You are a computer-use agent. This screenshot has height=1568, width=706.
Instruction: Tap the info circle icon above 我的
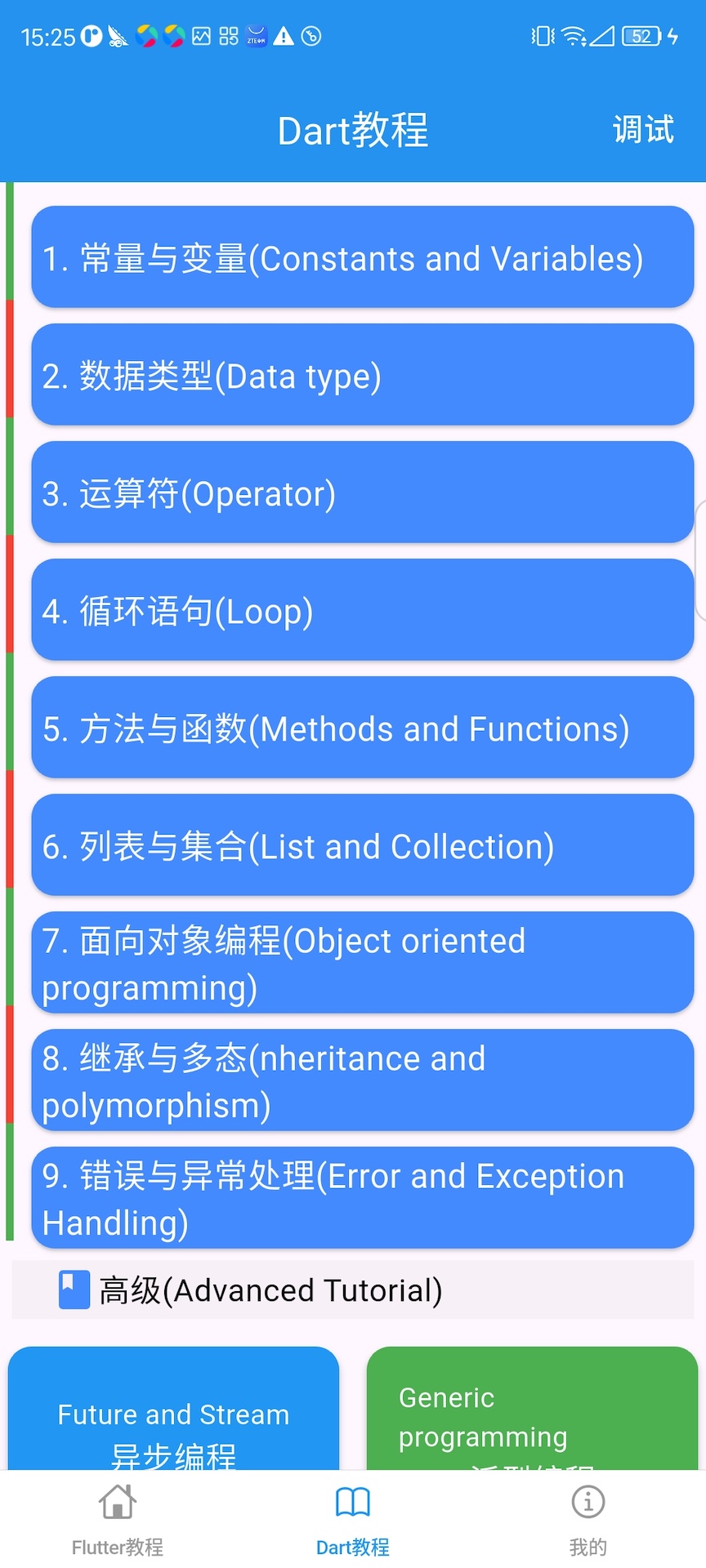[587, 1503]
